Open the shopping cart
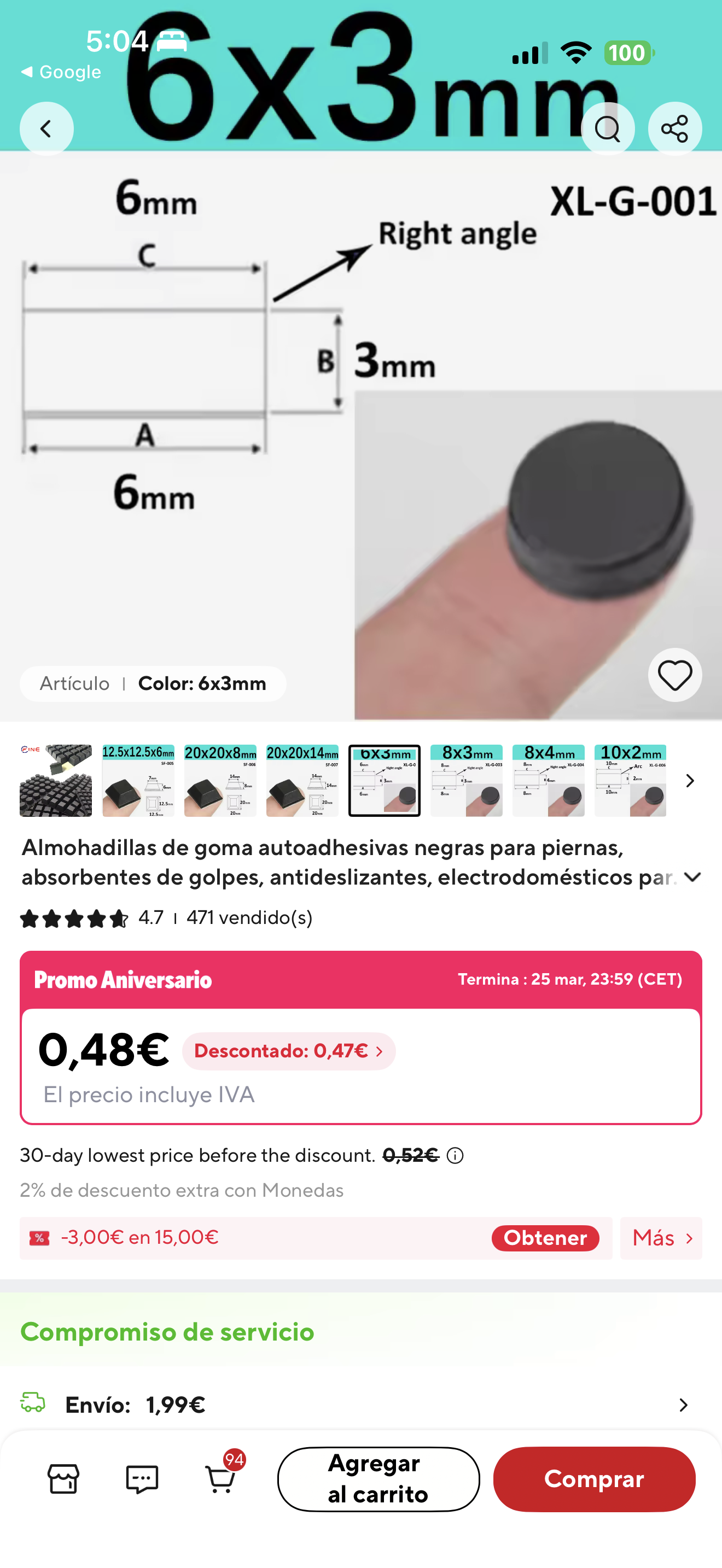This screenshot has width=722, height=1568. (220, 1479)
